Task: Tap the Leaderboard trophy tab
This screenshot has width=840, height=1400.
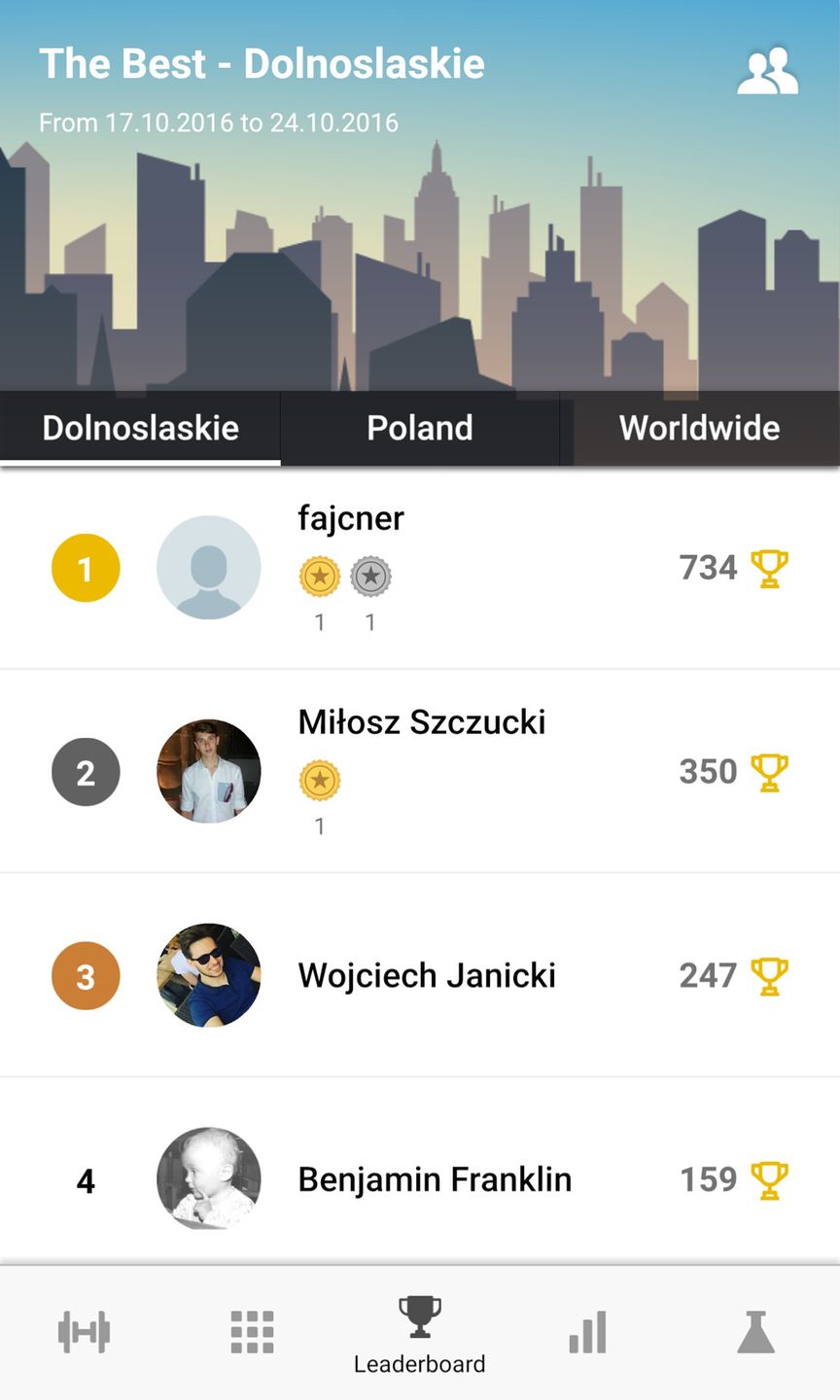Action: [420, 1334]
